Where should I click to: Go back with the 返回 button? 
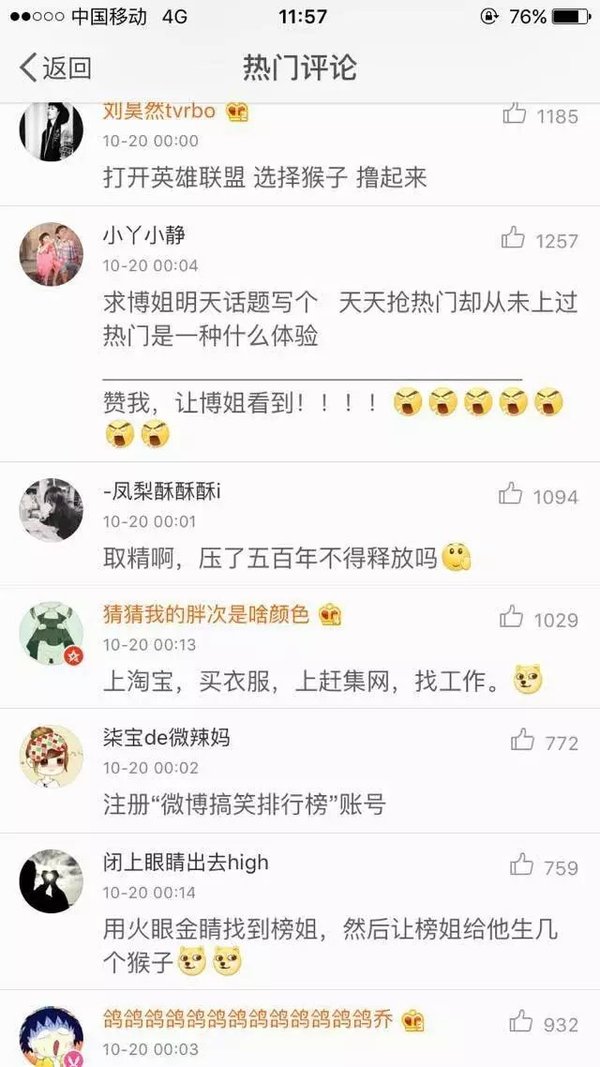[55, 67]
